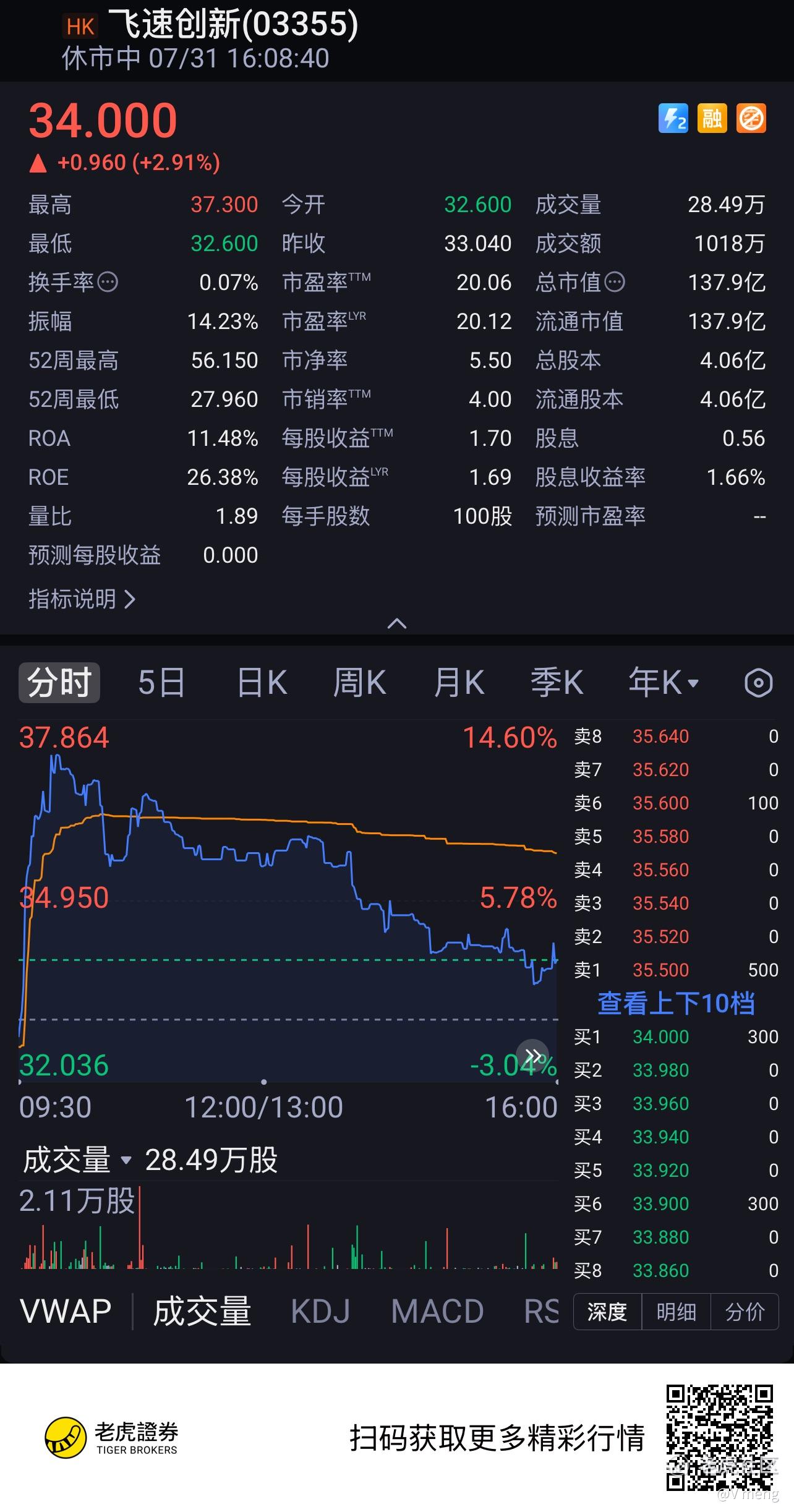794x1512 pixels.
Task: Open chart settings icon
Action: (758, 683)
